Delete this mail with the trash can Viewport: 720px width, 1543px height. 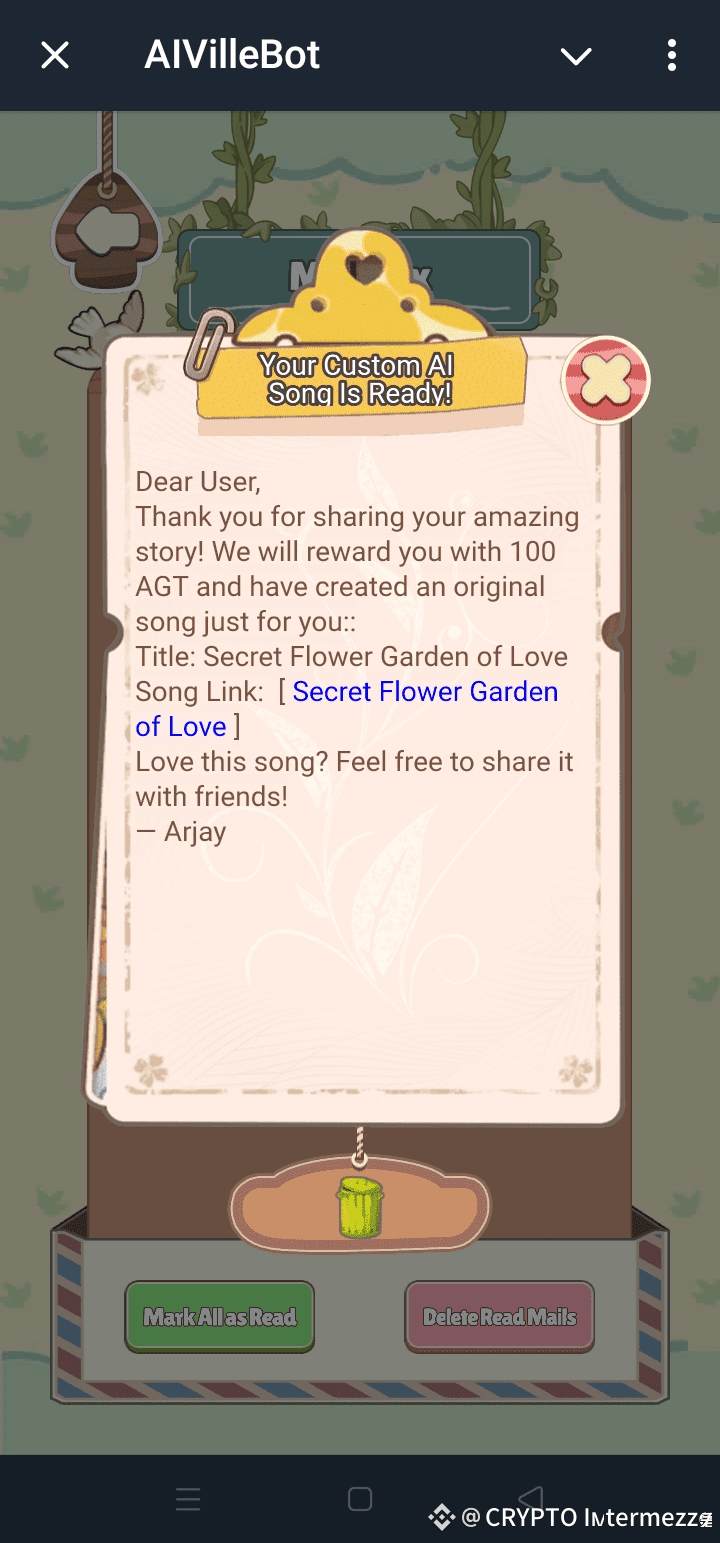[360, 1206]
